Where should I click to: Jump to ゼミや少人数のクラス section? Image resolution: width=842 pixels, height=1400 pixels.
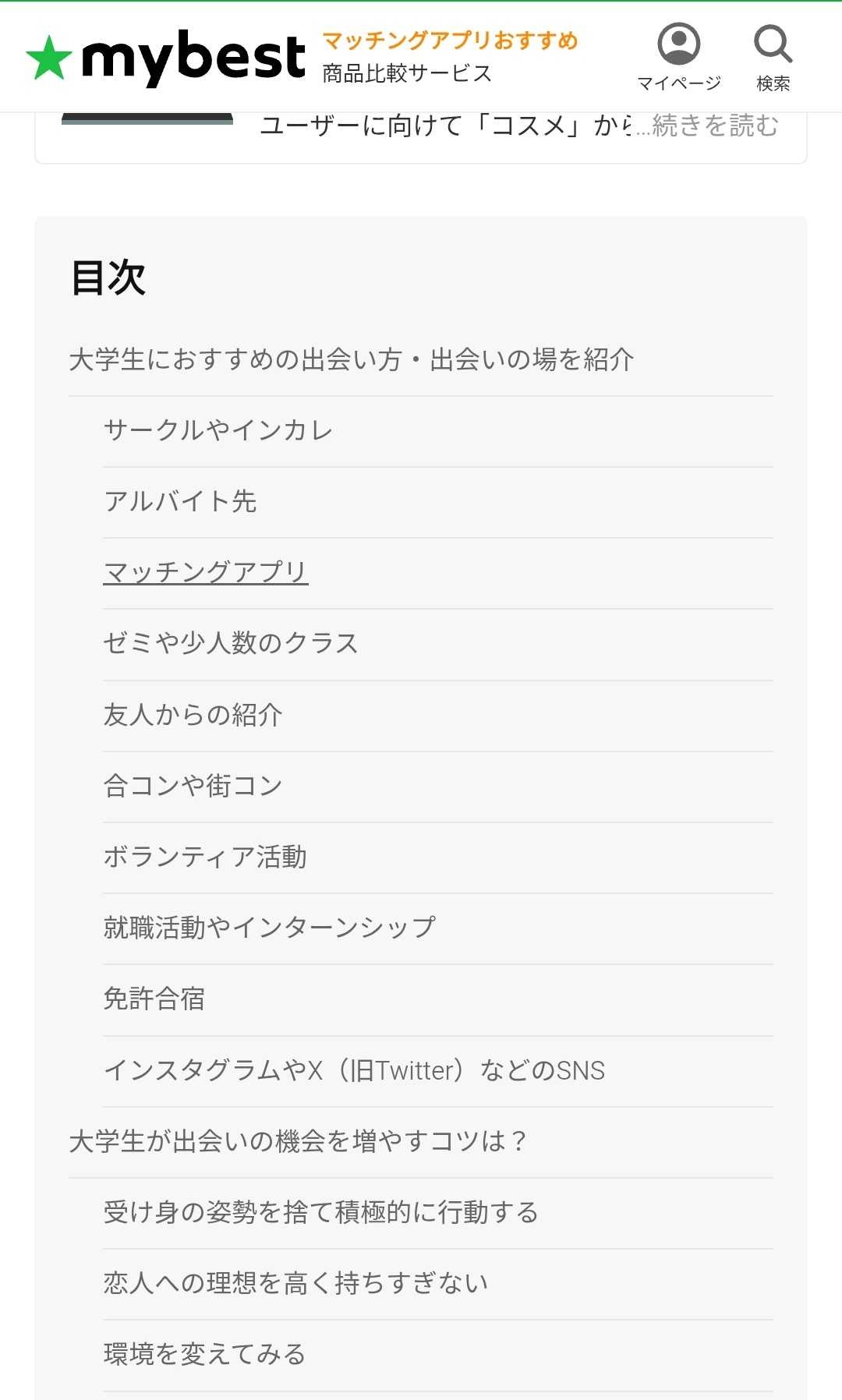click(x=231, y=643)
